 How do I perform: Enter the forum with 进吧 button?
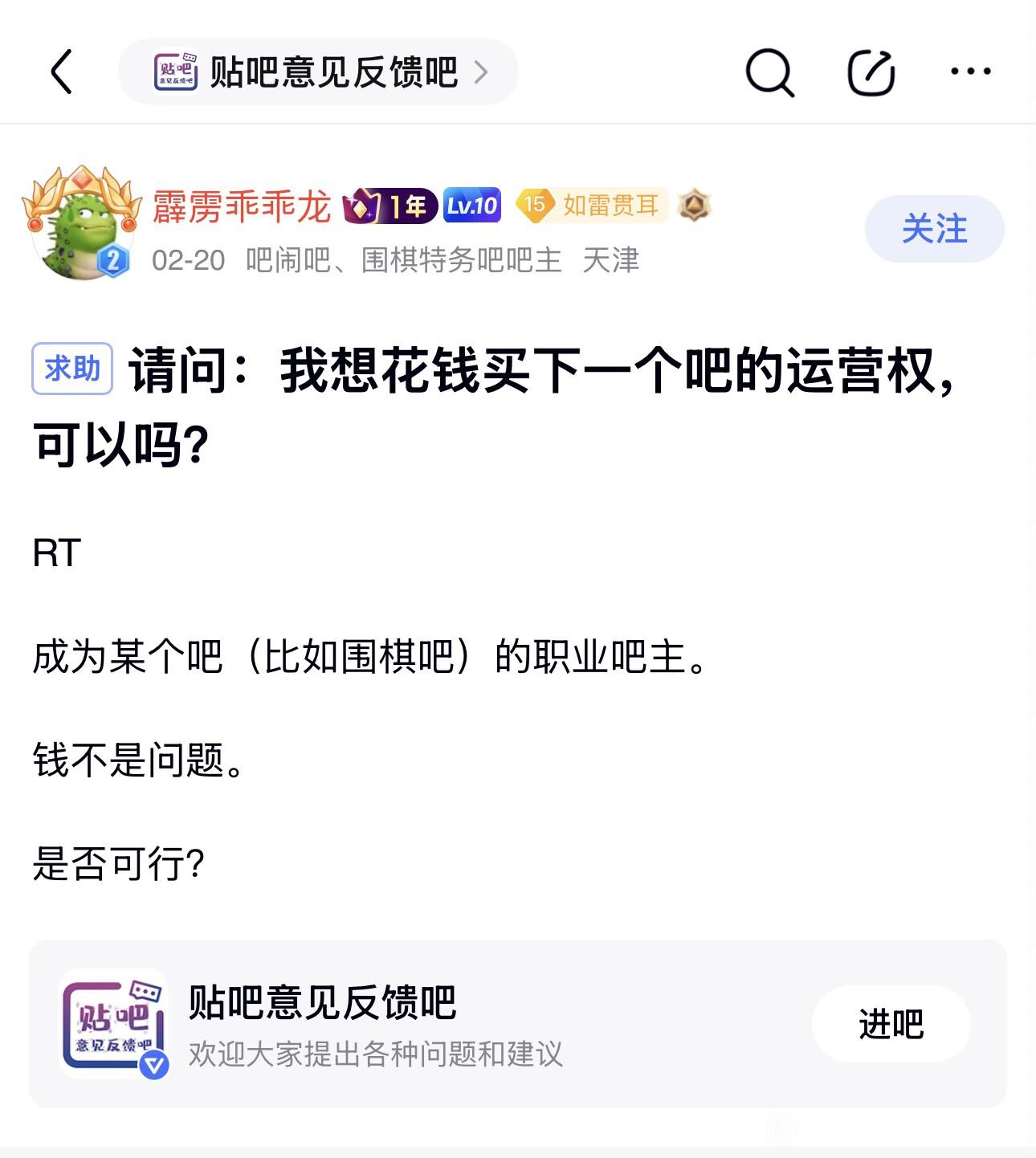coord(891,1024)
